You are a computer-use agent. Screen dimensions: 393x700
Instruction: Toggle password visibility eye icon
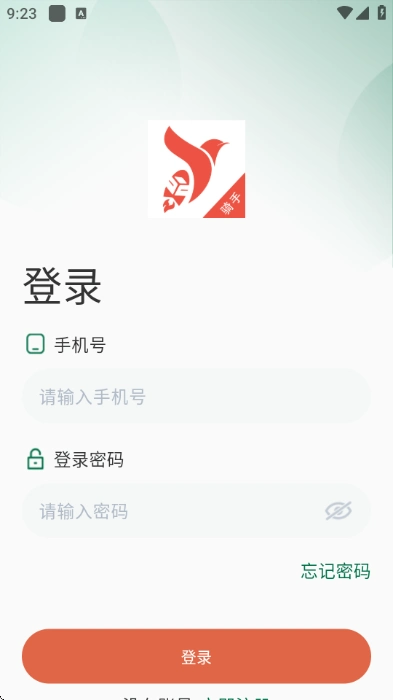pos(339,511)
